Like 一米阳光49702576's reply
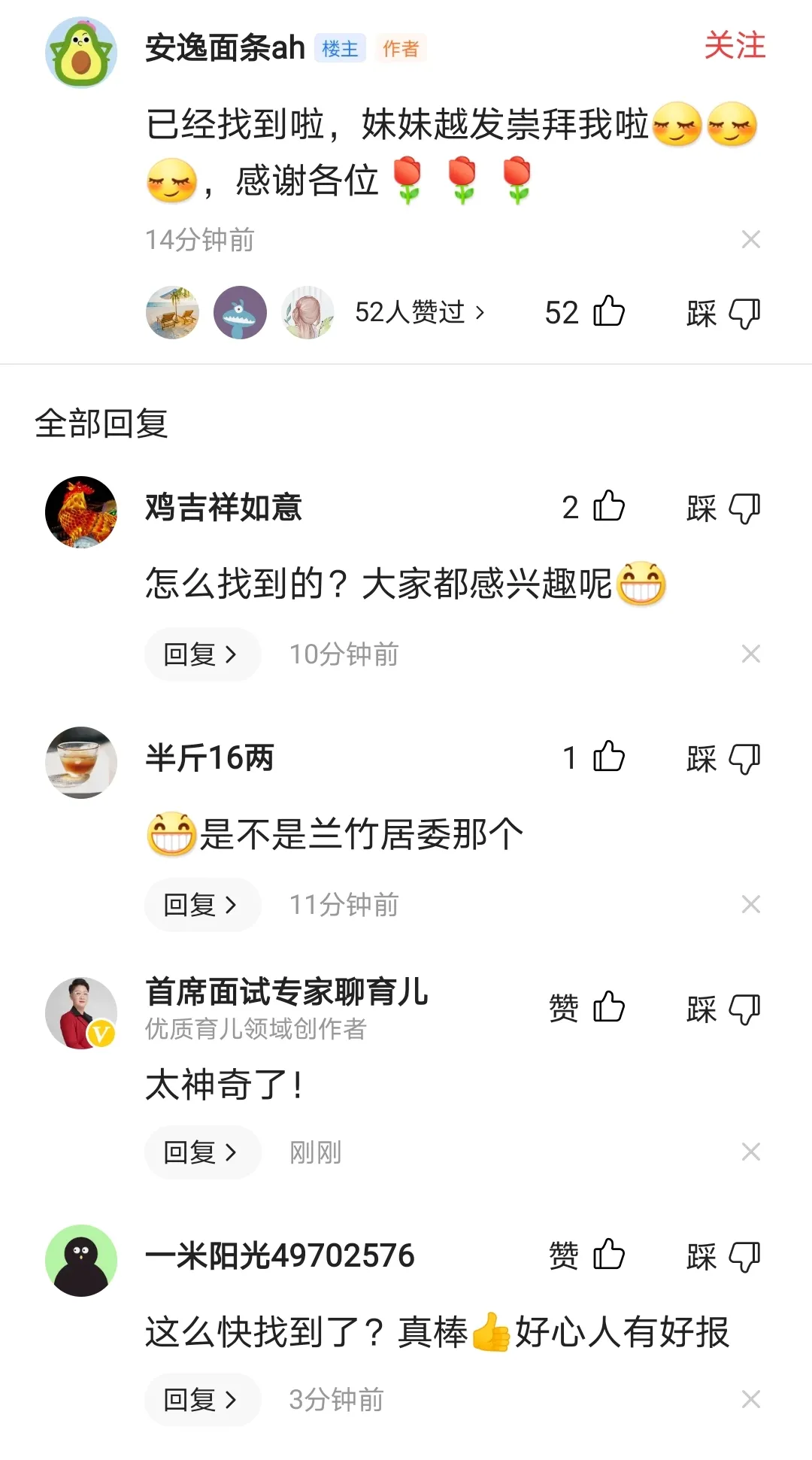The width and height of the screenshot is (812, 1460). click(x=608, y=1255)
